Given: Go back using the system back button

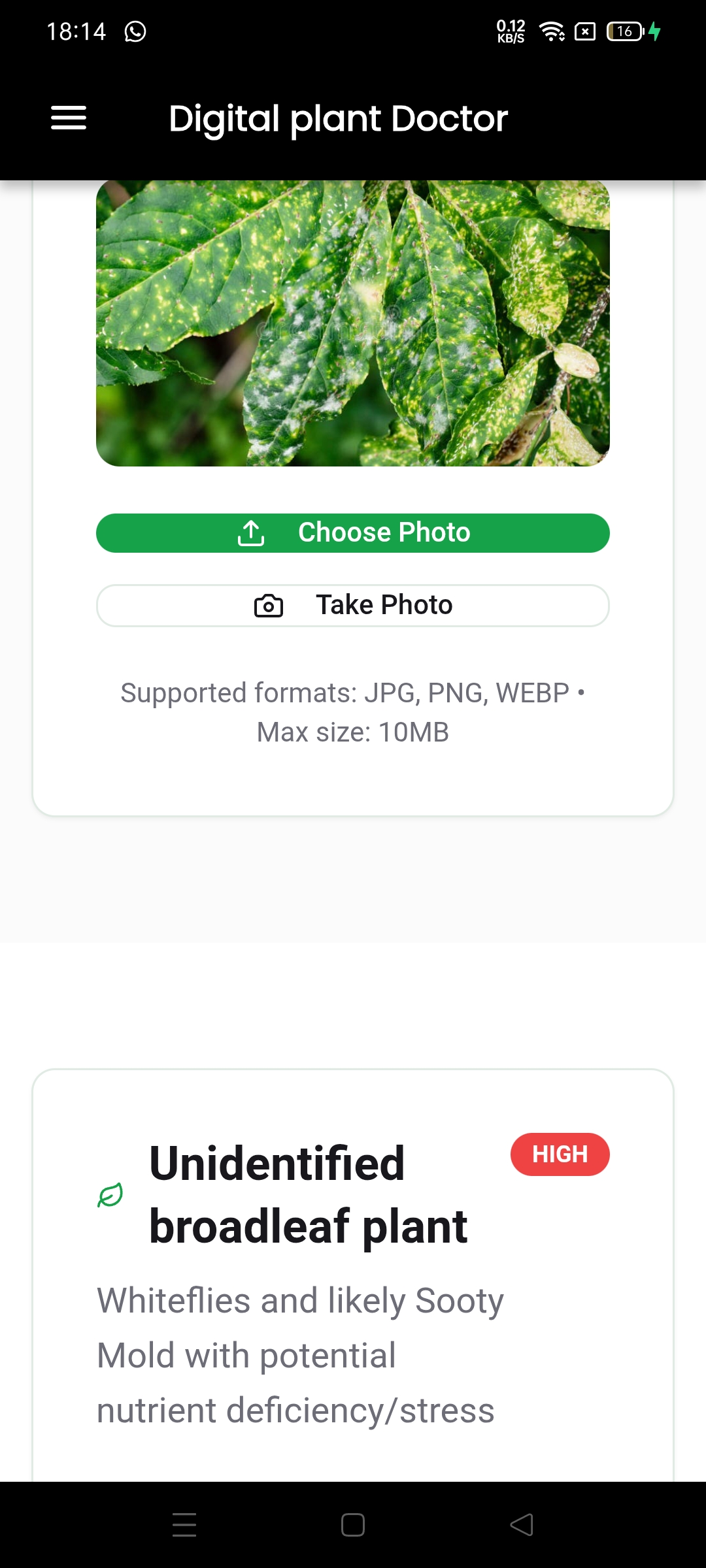Looking at the screenshot, I should point(521,1525).
